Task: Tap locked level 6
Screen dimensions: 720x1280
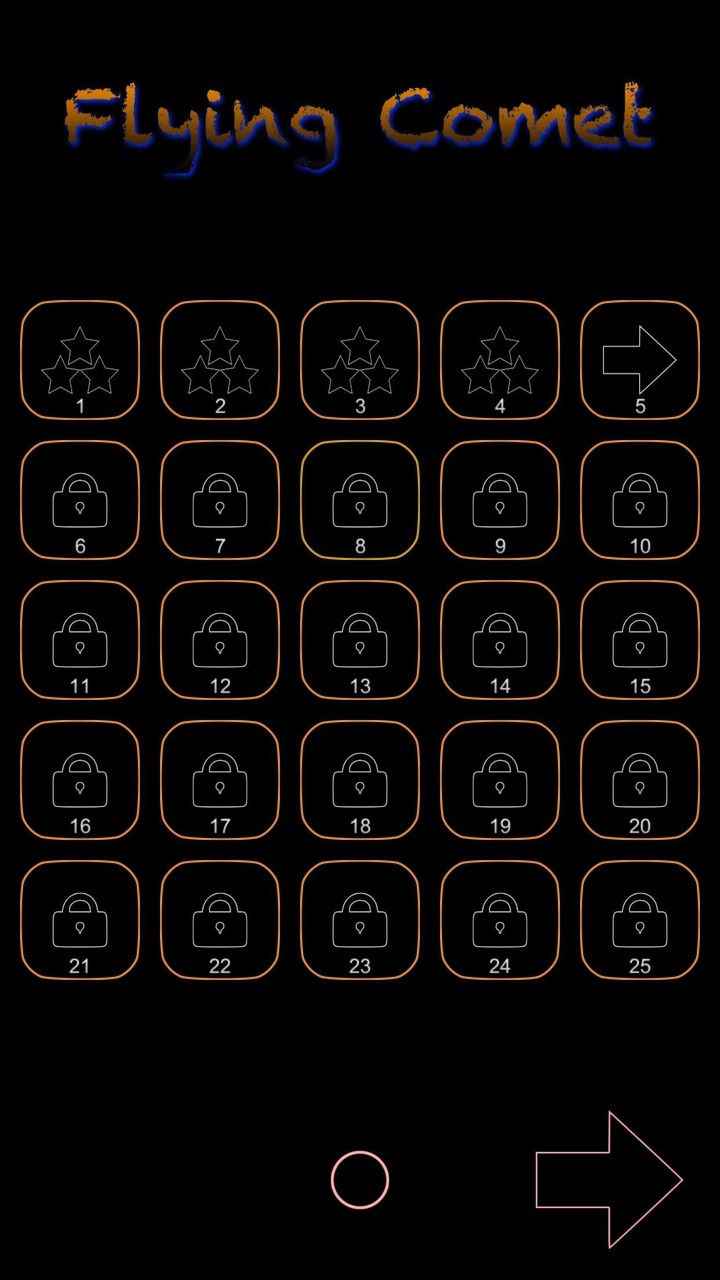Action: pos(80,500)
